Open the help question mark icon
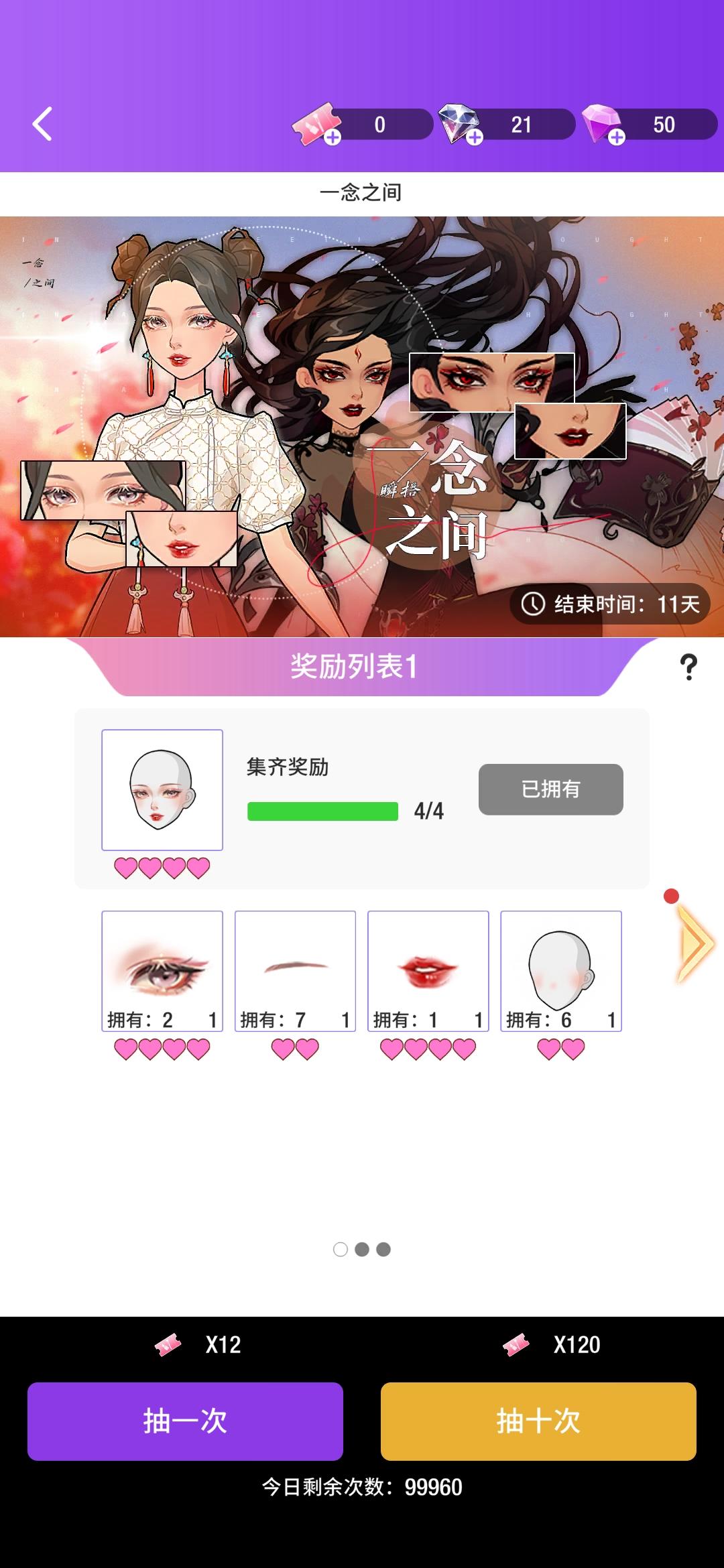This screenshot has height=1568, width=724. coord(690,667)
